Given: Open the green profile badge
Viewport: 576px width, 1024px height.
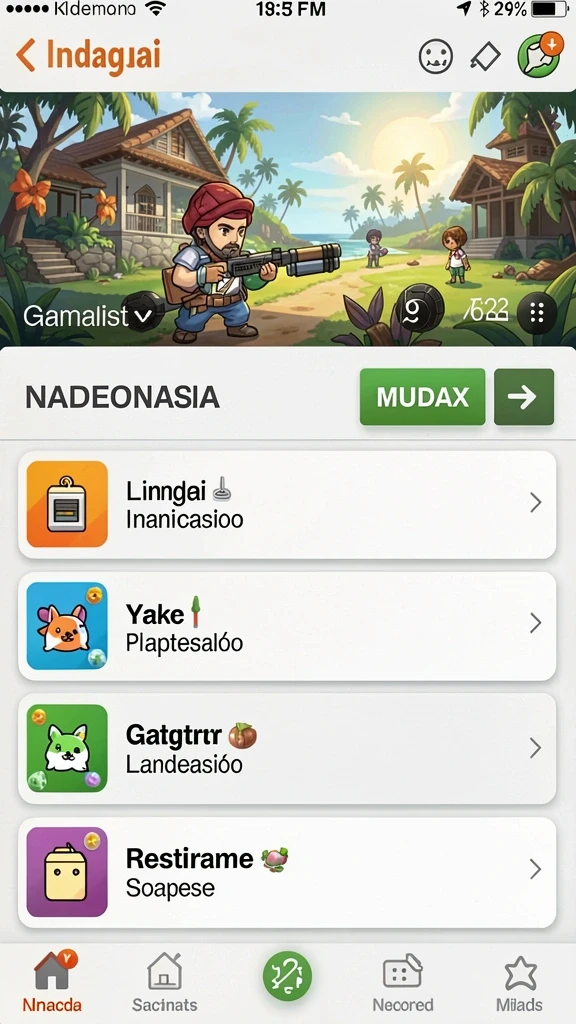Looking at the screenshot, I should (x=539, y=54).
